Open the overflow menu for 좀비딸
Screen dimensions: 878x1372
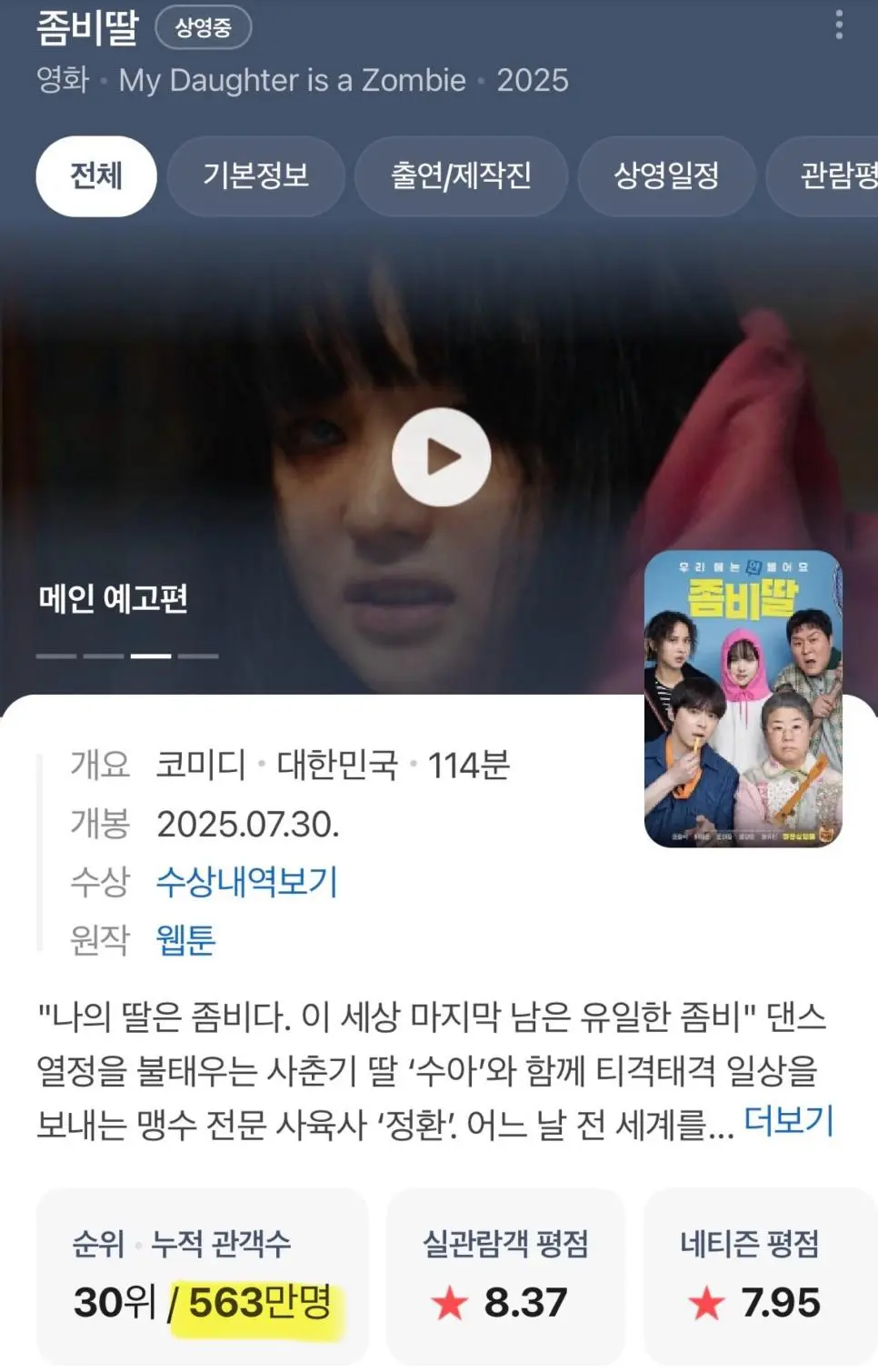point(838,25)
